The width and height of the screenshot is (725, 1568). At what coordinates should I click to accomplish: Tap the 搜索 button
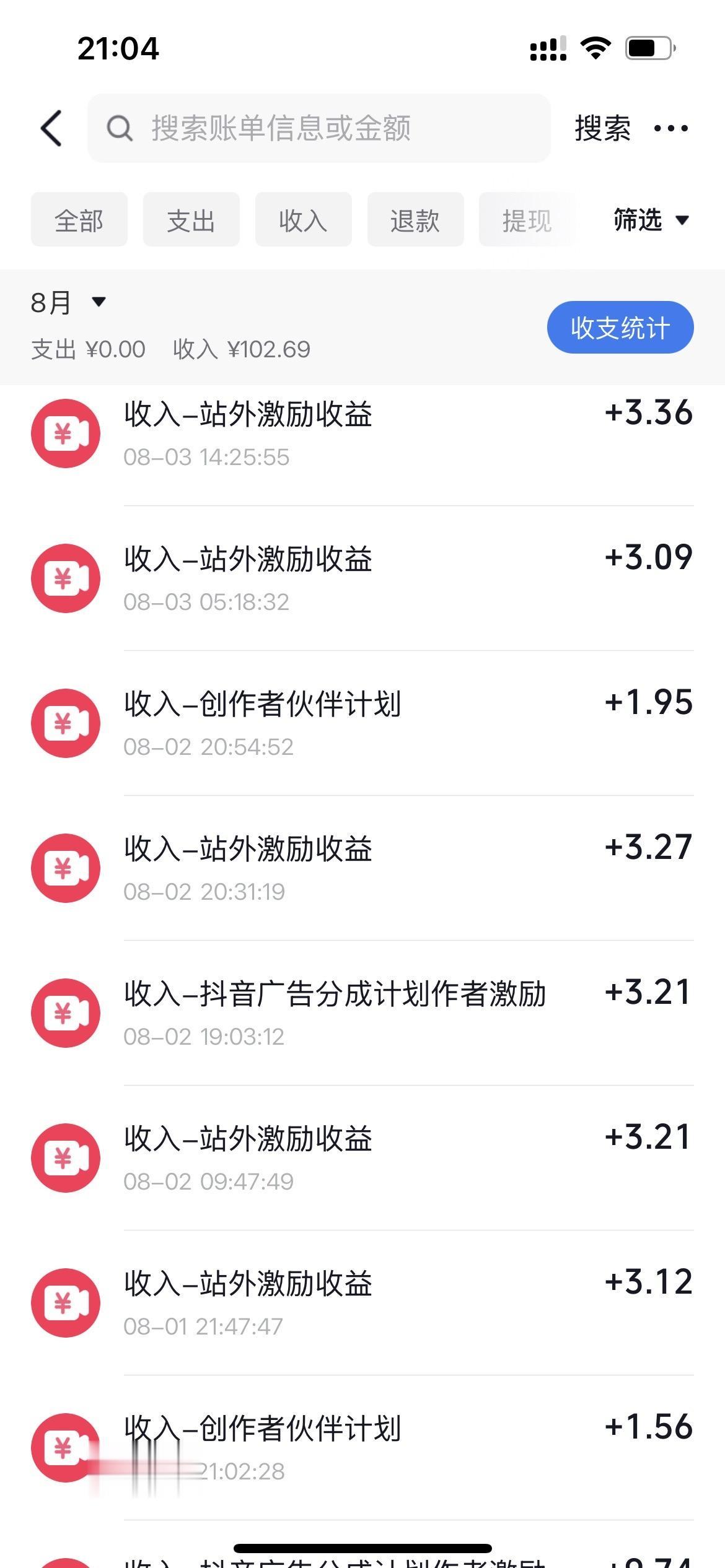pos(602,128)
